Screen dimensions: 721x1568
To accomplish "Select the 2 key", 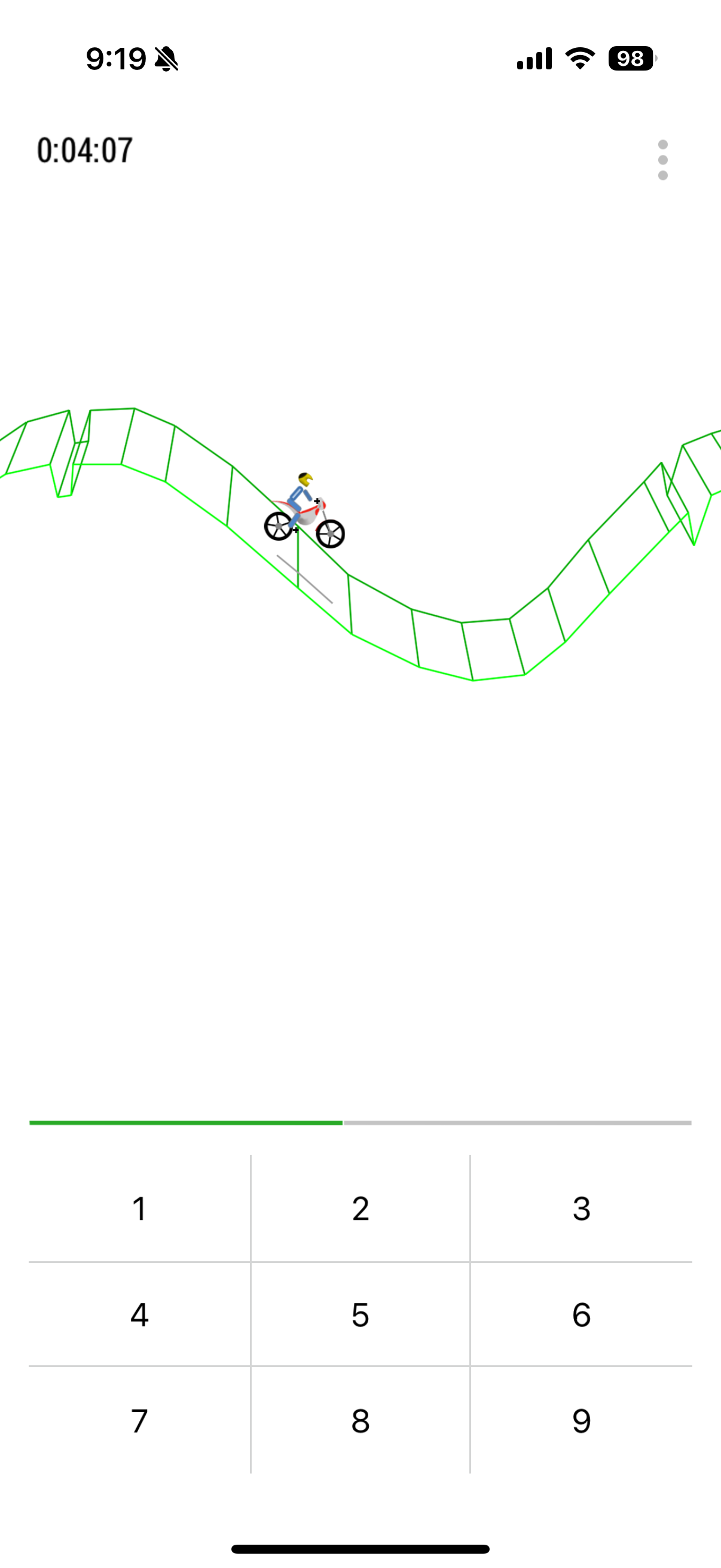I will coord(360,1208).
